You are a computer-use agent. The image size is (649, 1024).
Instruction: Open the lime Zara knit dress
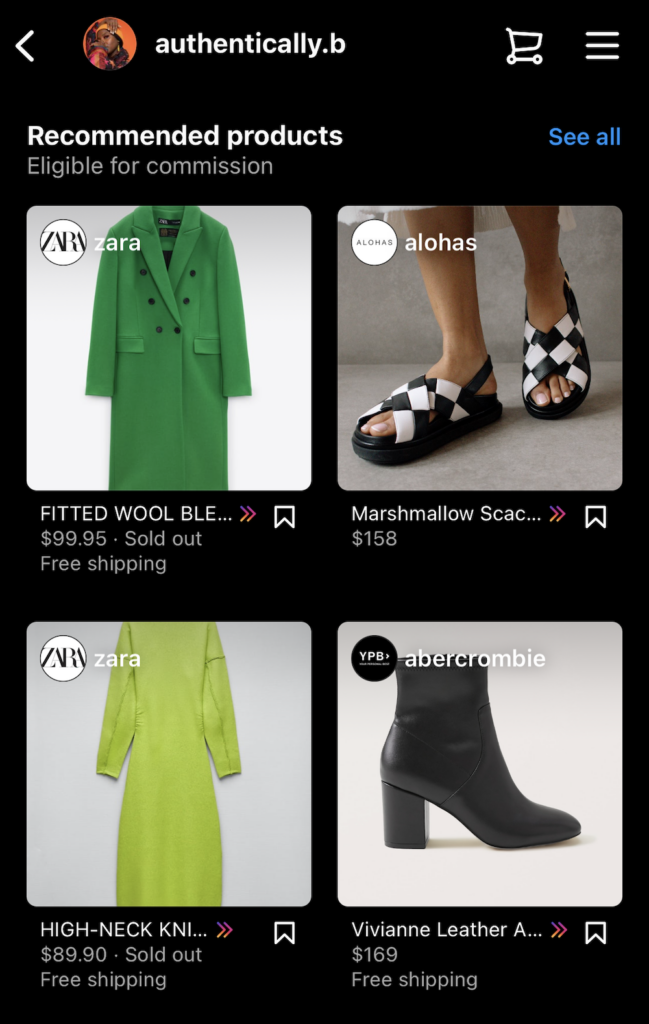click(168, 764)
